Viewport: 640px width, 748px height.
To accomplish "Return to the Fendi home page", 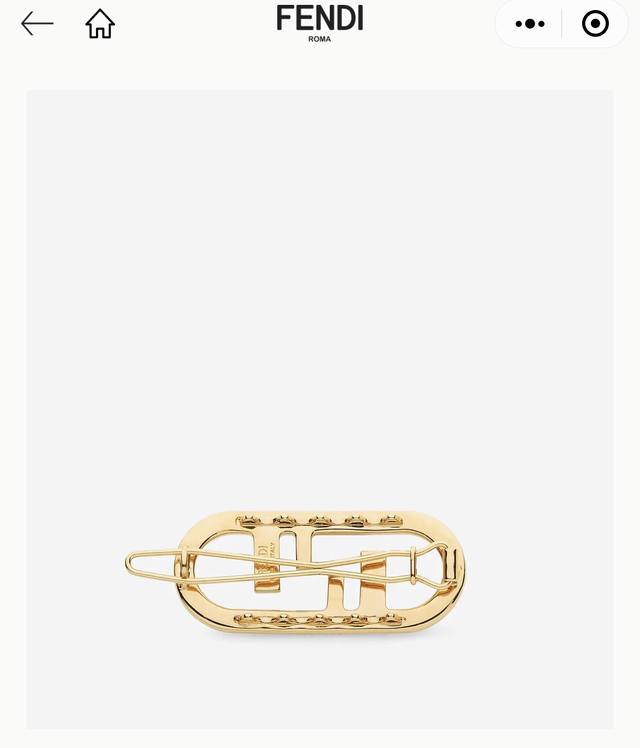I will point(100,24).
